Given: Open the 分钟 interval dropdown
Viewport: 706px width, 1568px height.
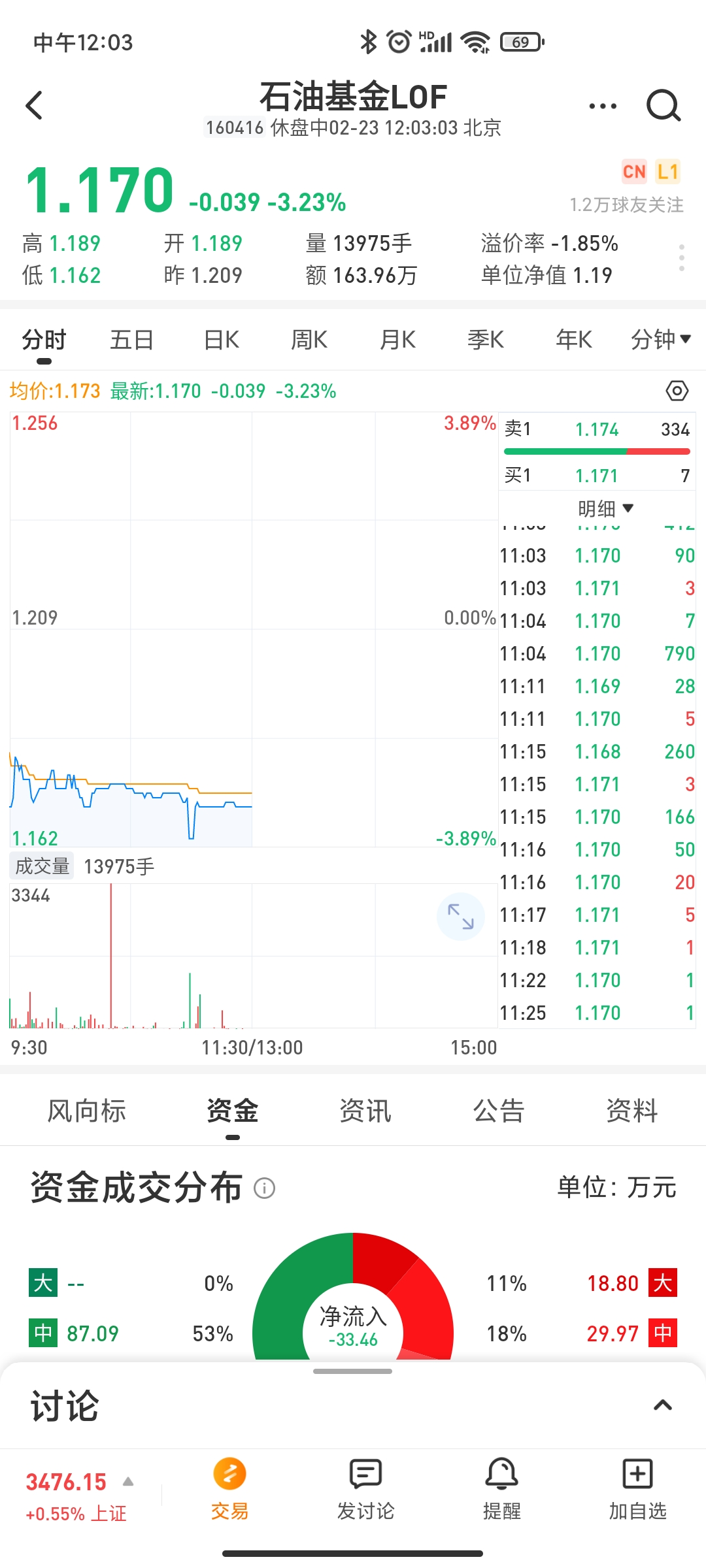Looking at the screenshot, I should point(660,340).
